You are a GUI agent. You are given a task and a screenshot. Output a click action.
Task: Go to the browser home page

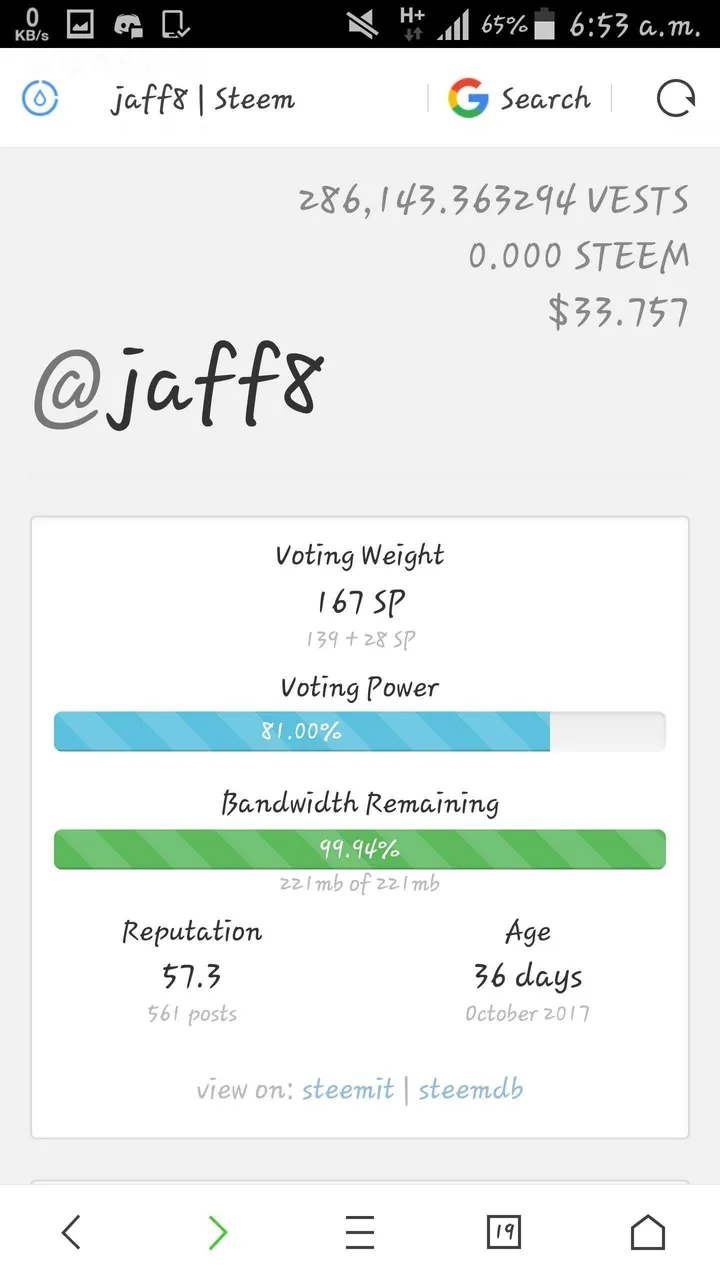coord(648,1232)
